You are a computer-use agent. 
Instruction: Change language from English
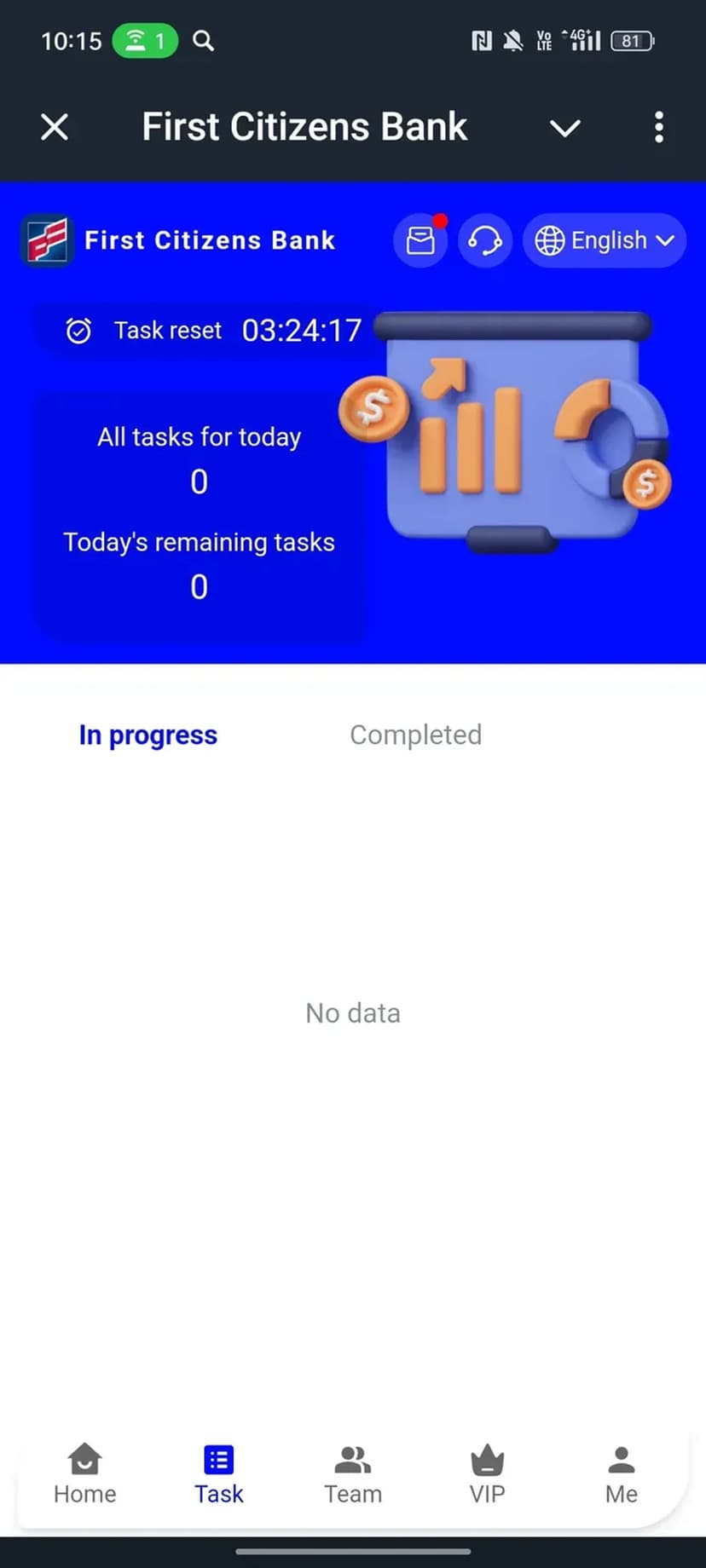pyautogui.click(x=605, y=241)
